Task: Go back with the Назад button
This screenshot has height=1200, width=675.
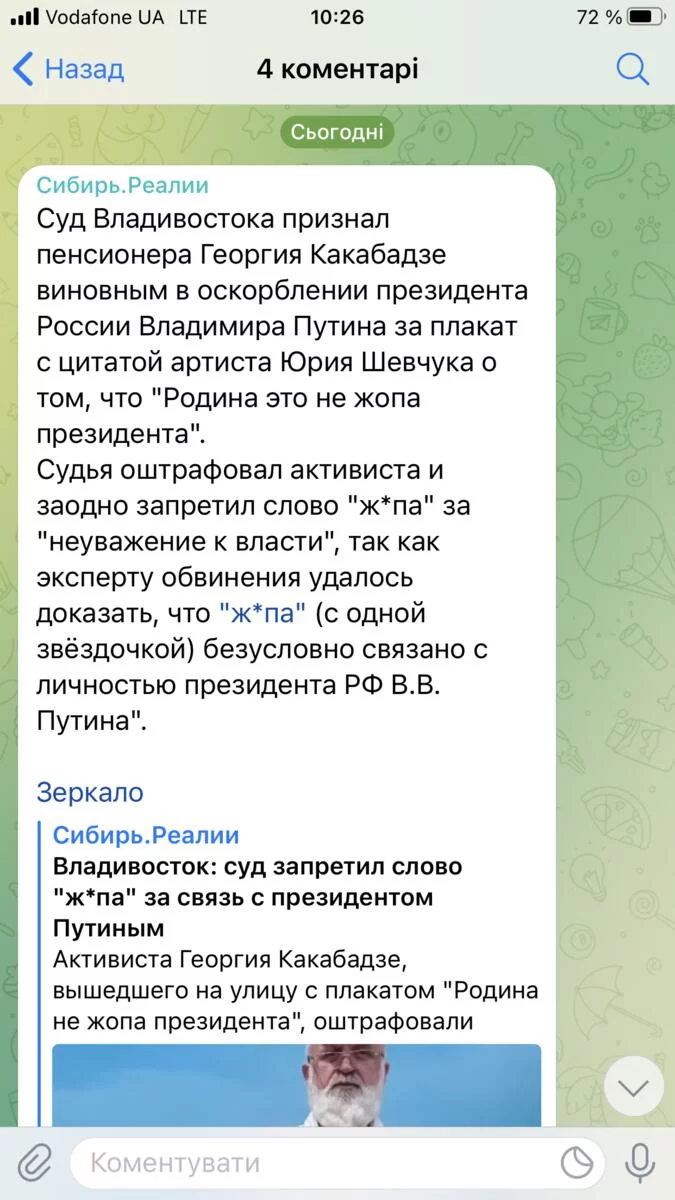Action: tap(68, 69)
